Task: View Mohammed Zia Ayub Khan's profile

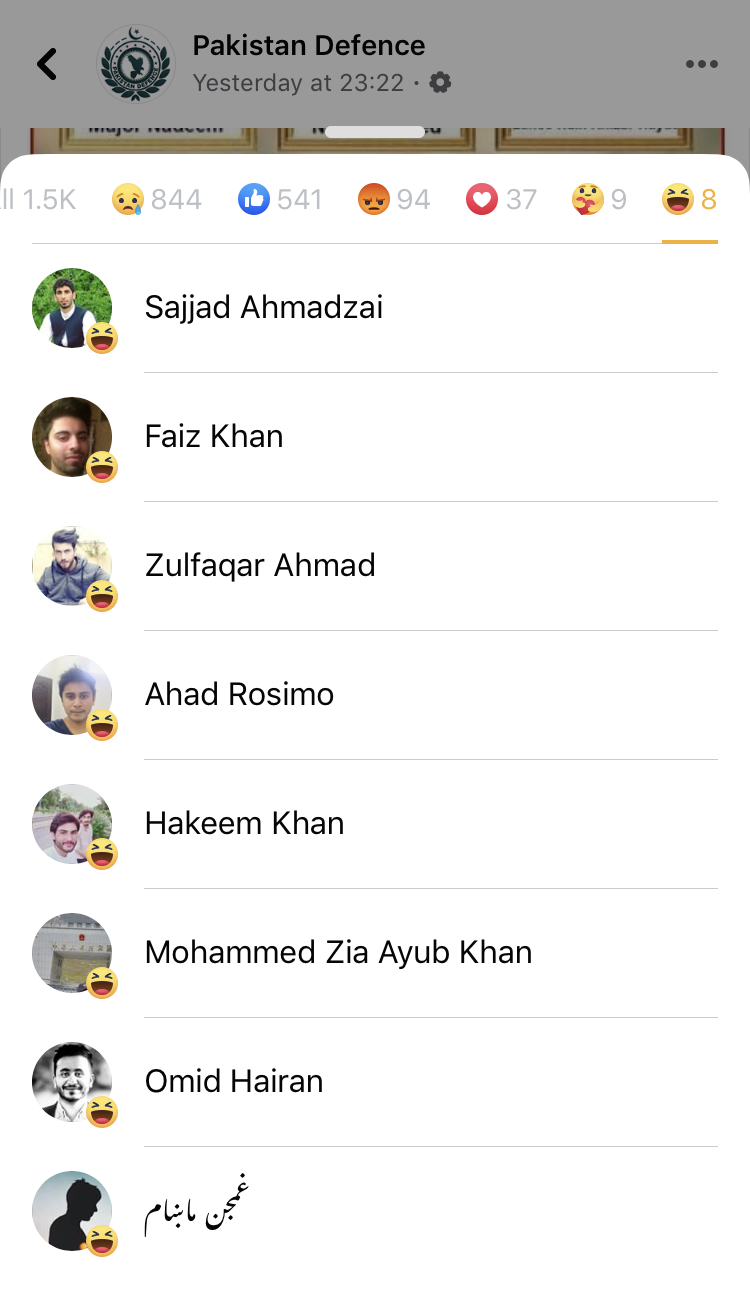Action: click(x=375, y=953)
